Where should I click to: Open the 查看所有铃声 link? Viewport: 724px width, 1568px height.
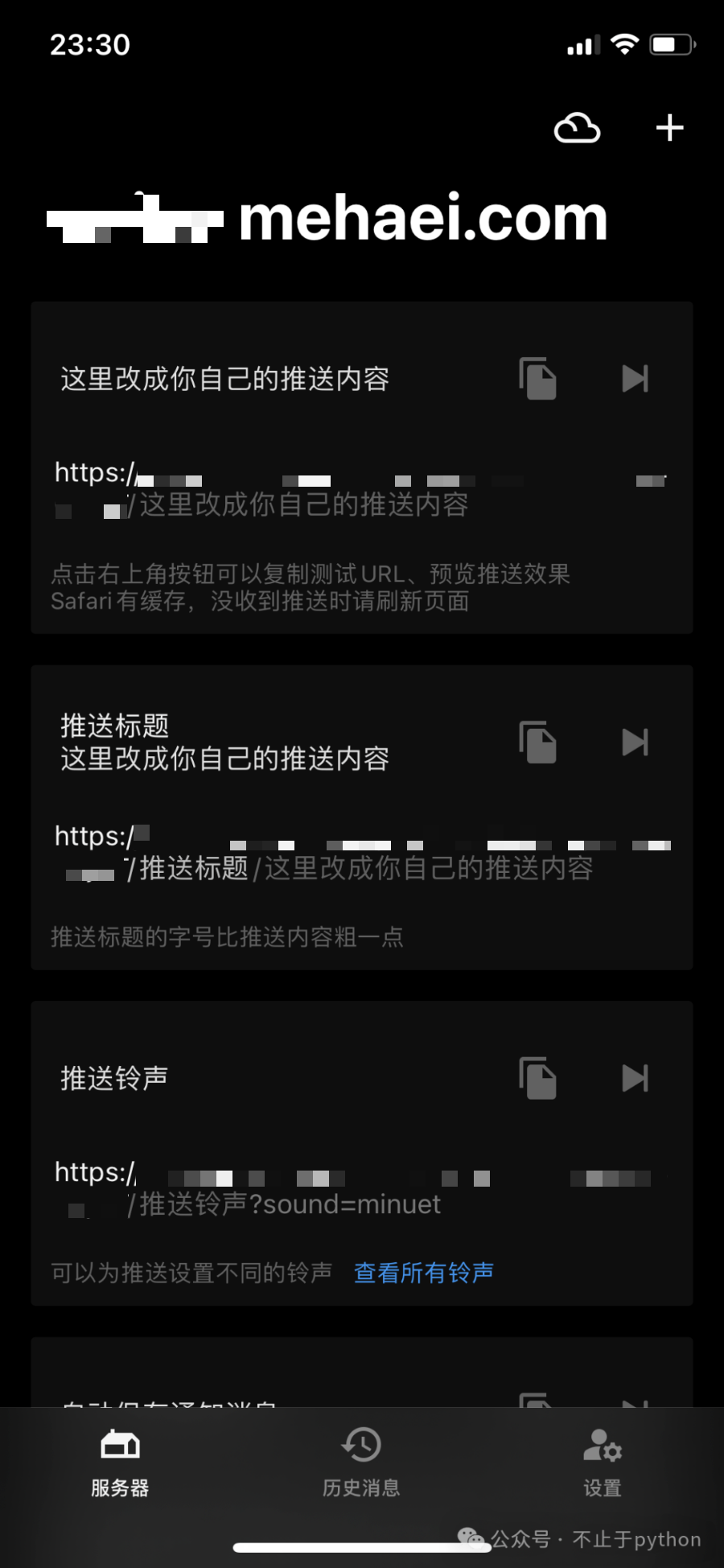424,1272
